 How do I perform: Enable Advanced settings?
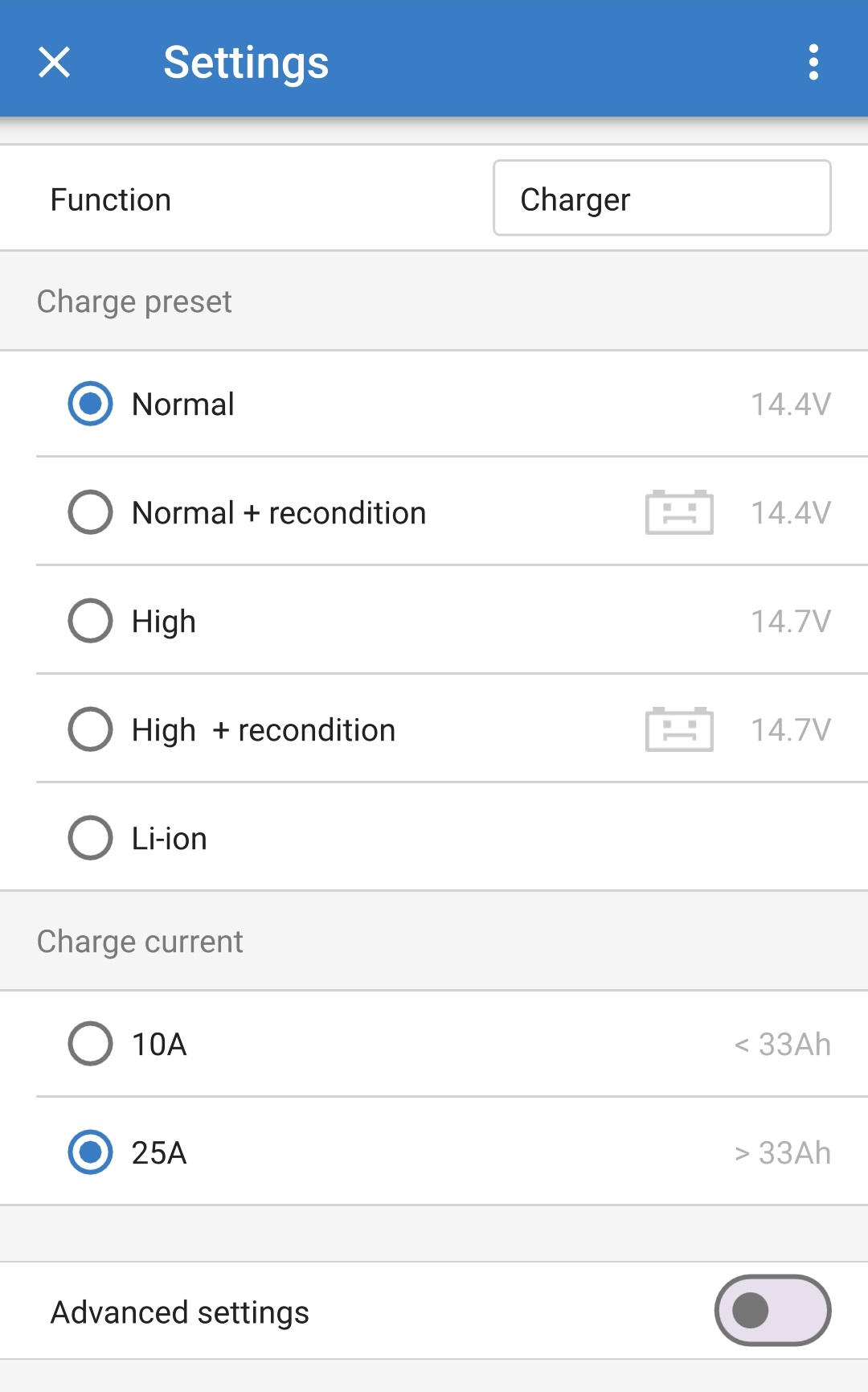[772, 1310]
